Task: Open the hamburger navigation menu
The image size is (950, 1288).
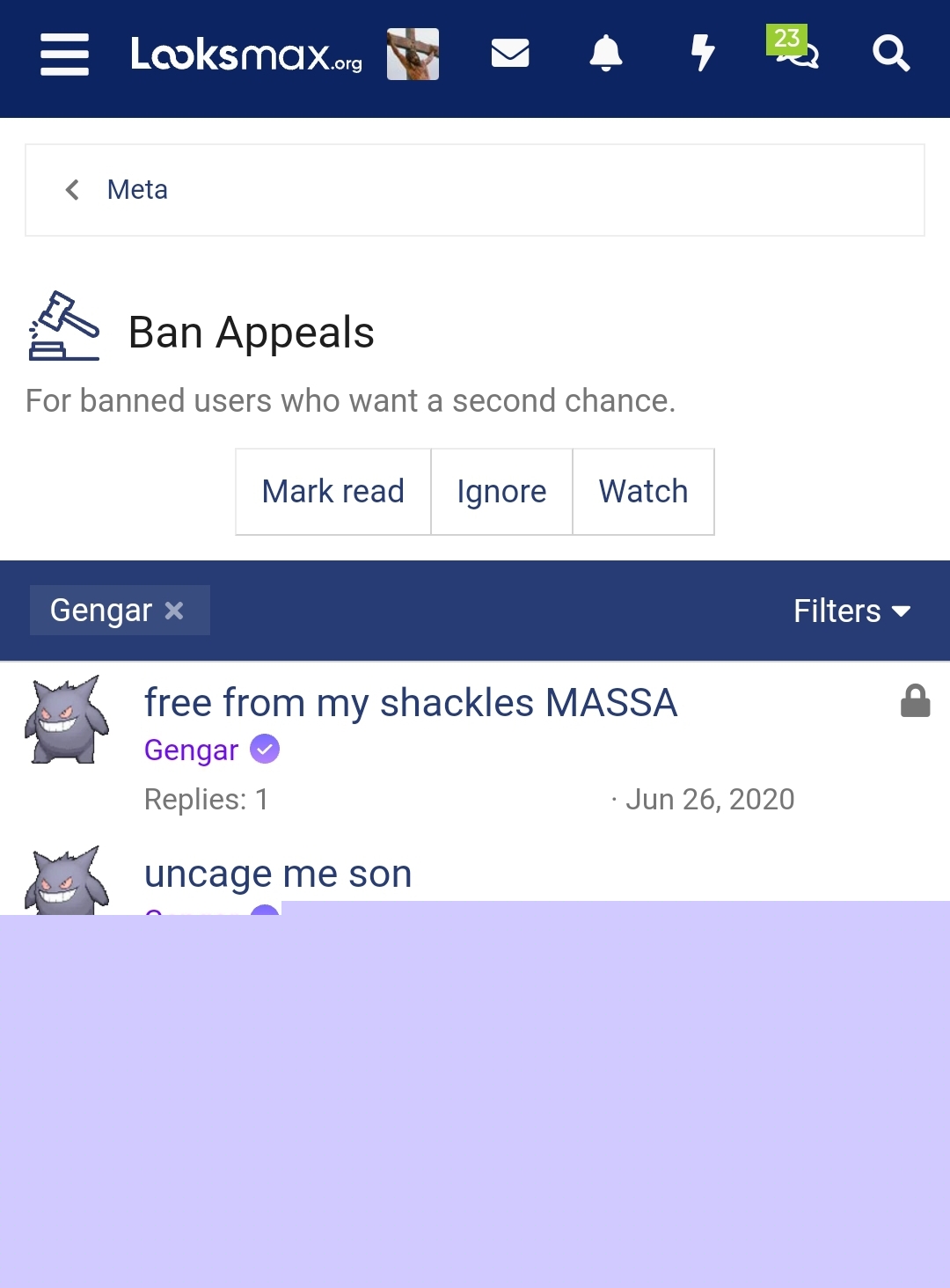Action: (65, 54)
